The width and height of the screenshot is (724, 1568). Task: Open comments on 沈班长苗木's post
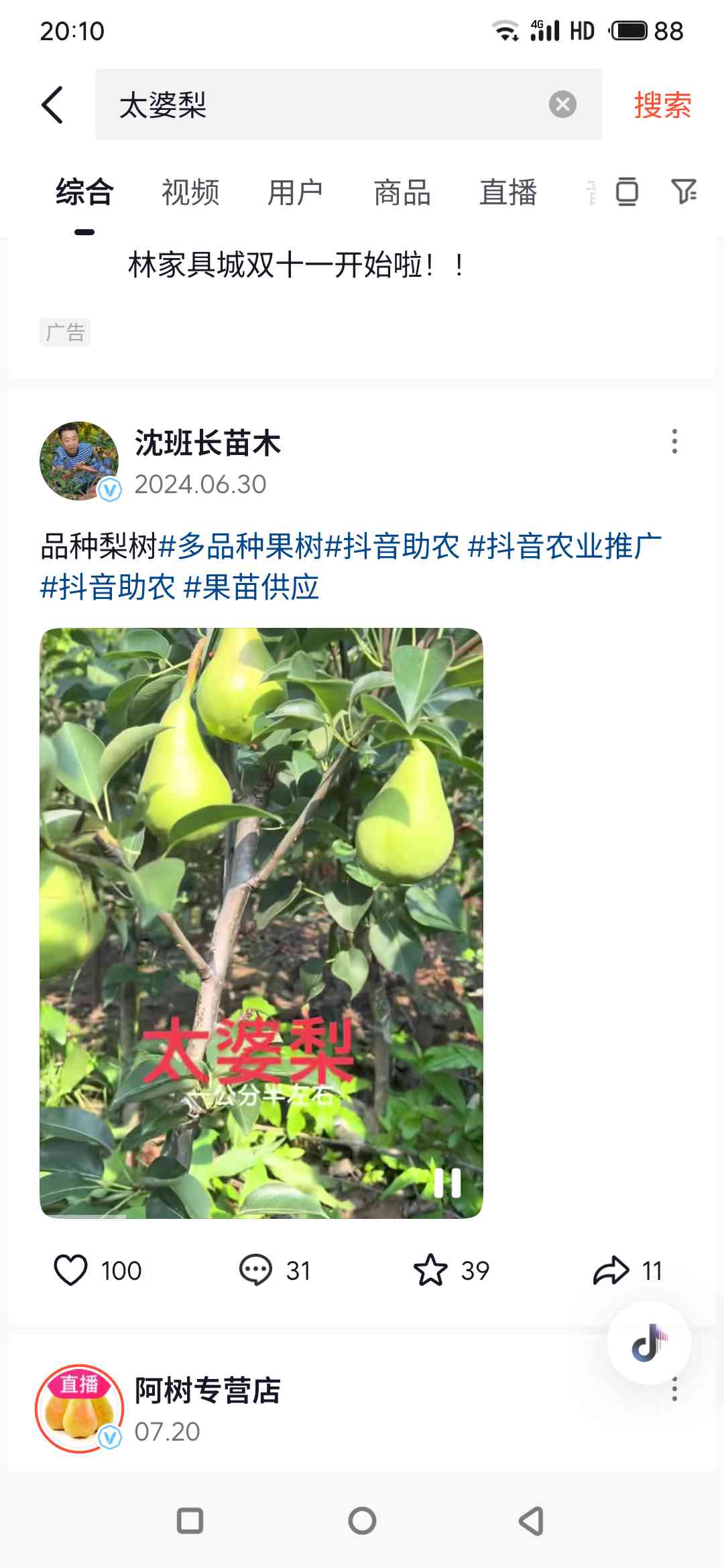[255, 1270]
